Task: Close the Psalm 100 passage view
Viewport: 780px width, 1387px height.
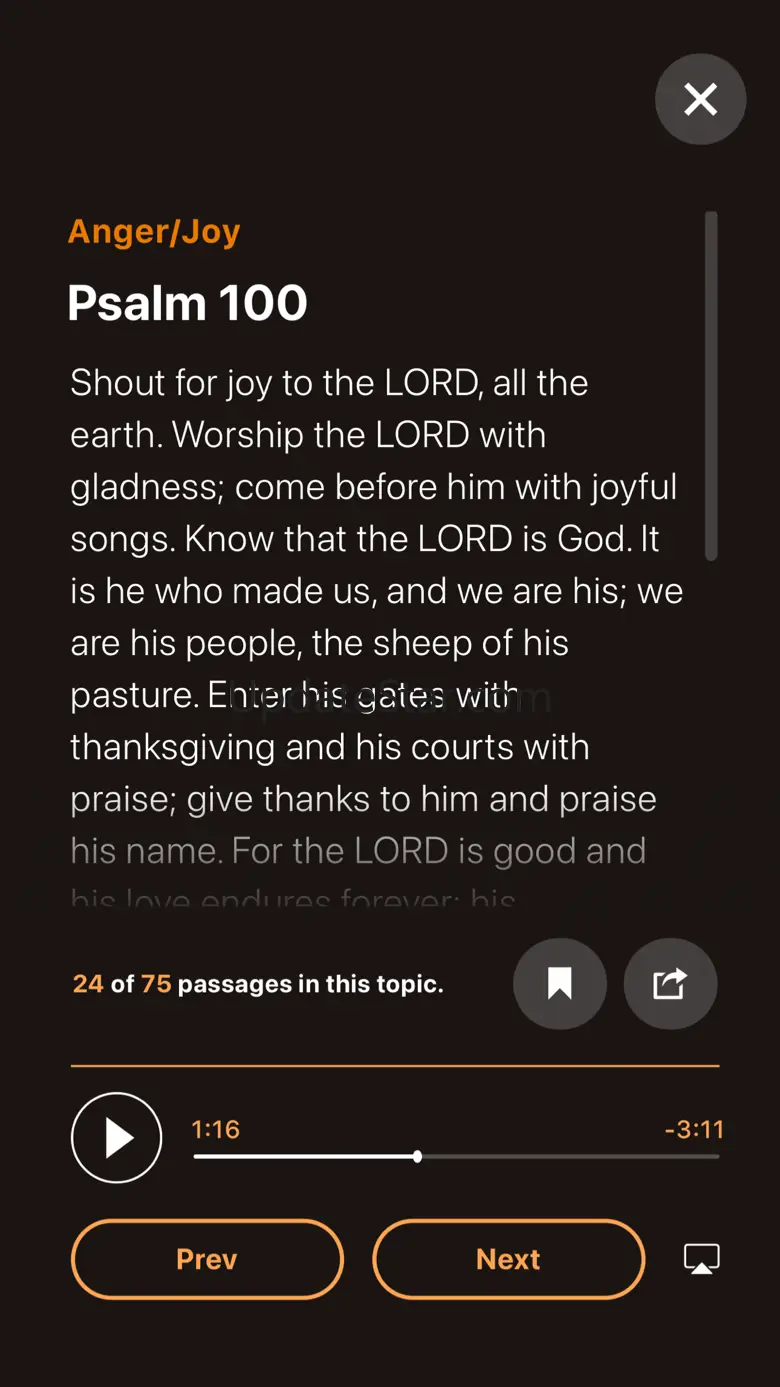Action: pos(700,99)
